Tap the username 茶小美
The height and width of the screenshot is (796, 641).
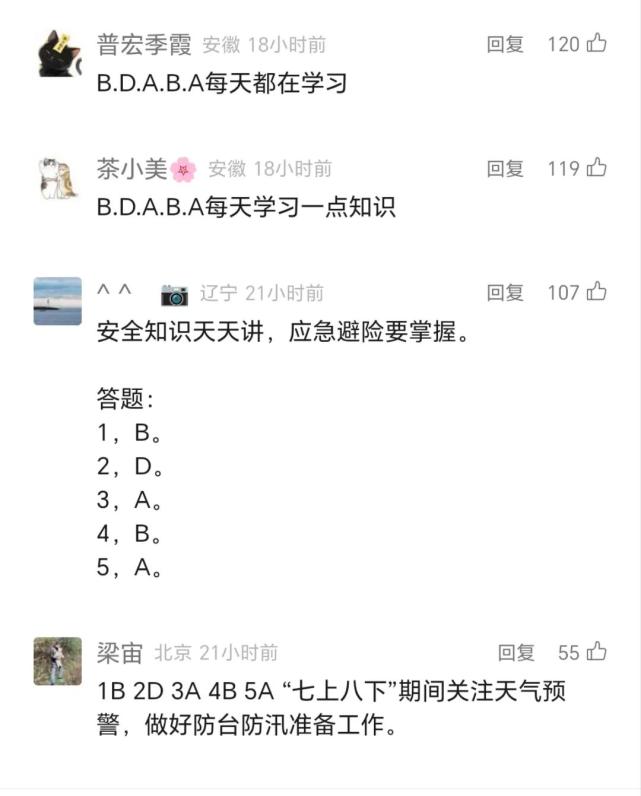(x=132, y=169)
